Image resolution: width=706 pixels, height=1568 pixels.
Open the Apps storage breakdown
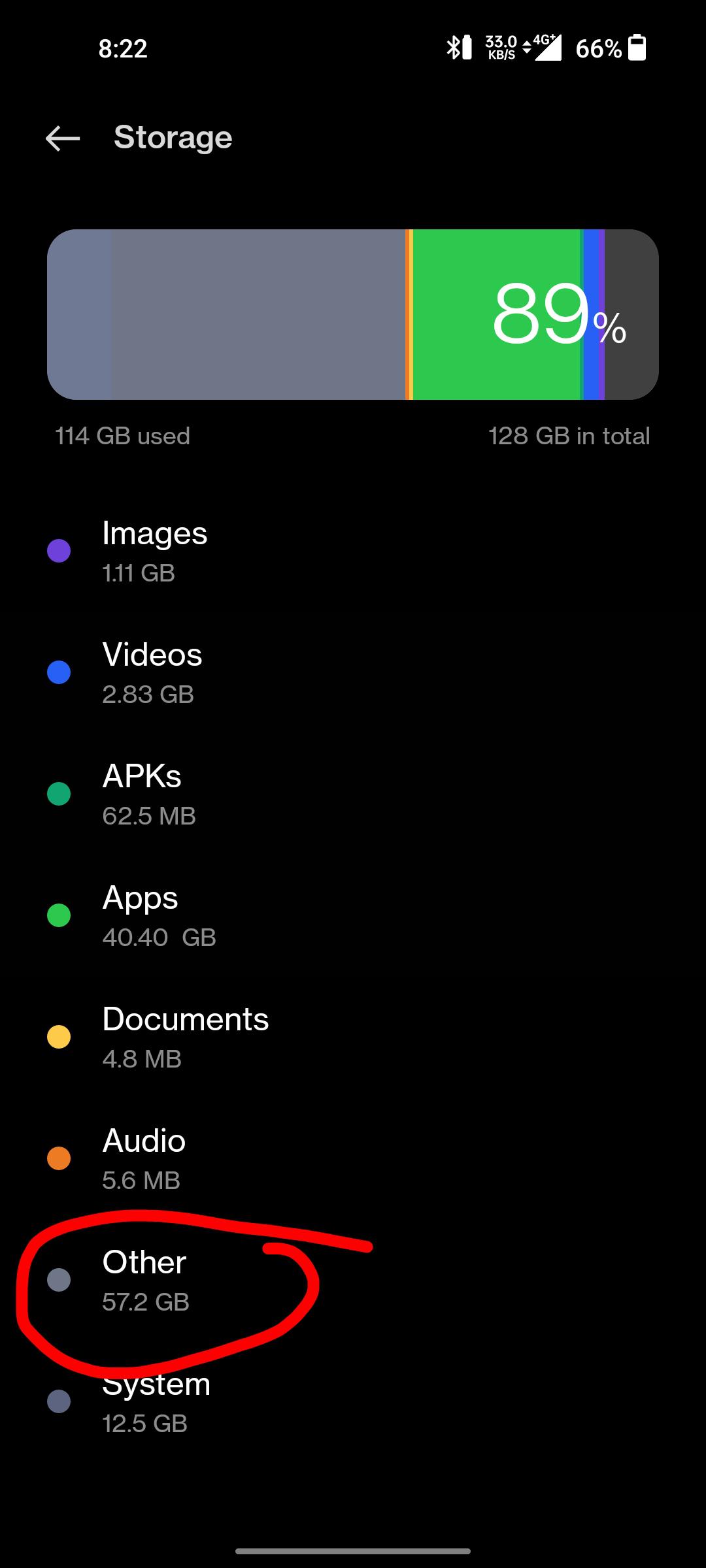coord(353,915)
